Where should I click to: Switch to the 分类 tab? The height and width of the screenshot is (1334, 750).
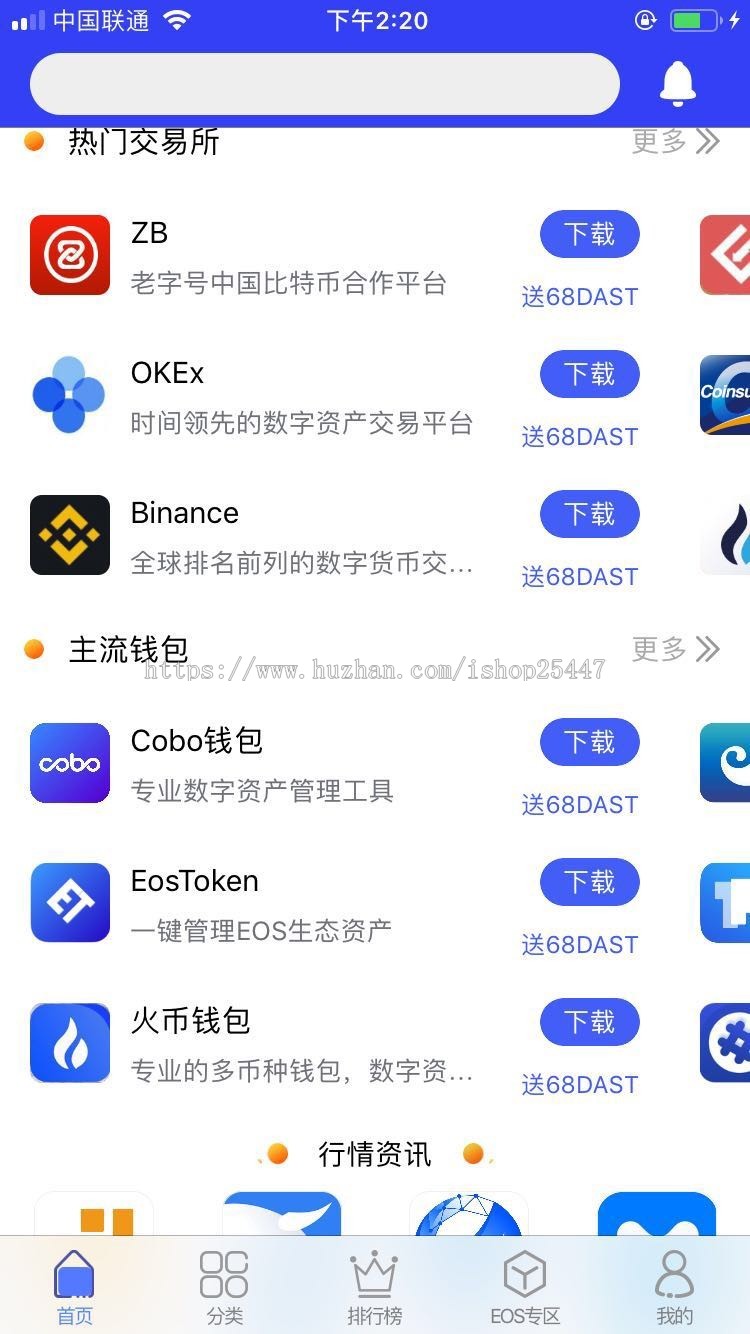(224, 1286)
